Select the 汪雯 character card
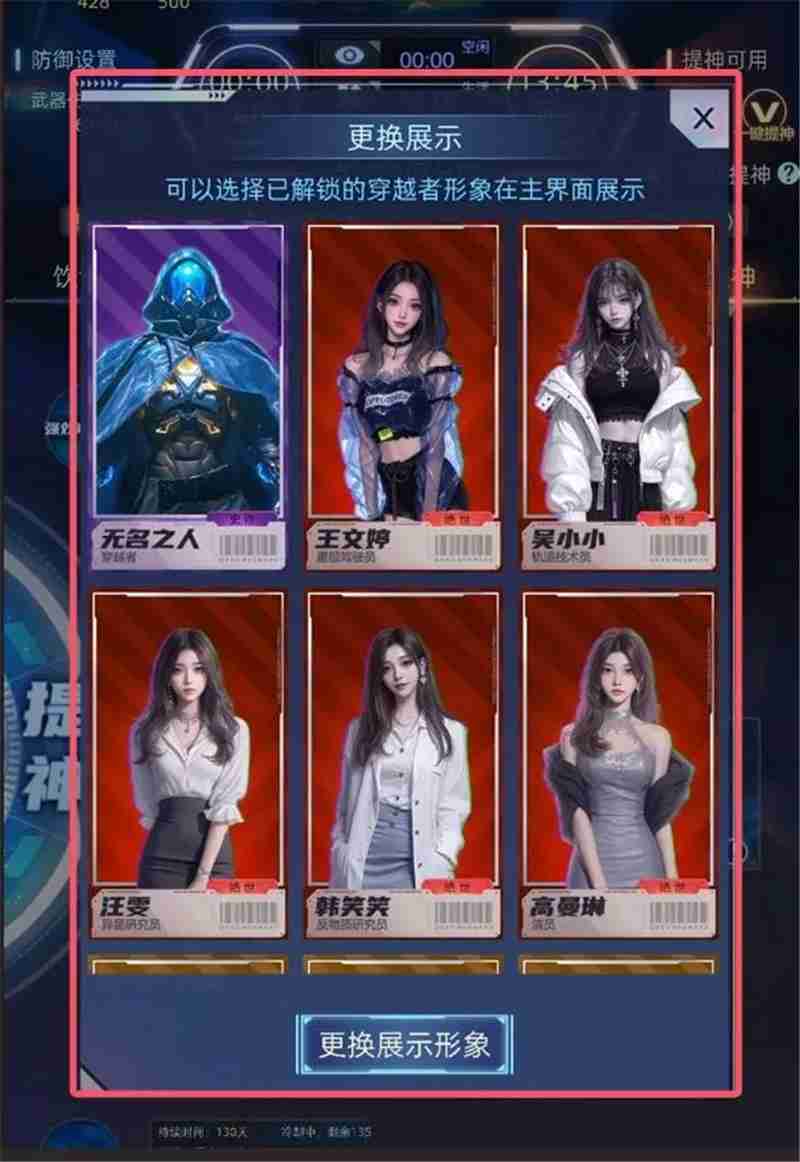The width and height of the screenshot is (800, 1162). 188,762
